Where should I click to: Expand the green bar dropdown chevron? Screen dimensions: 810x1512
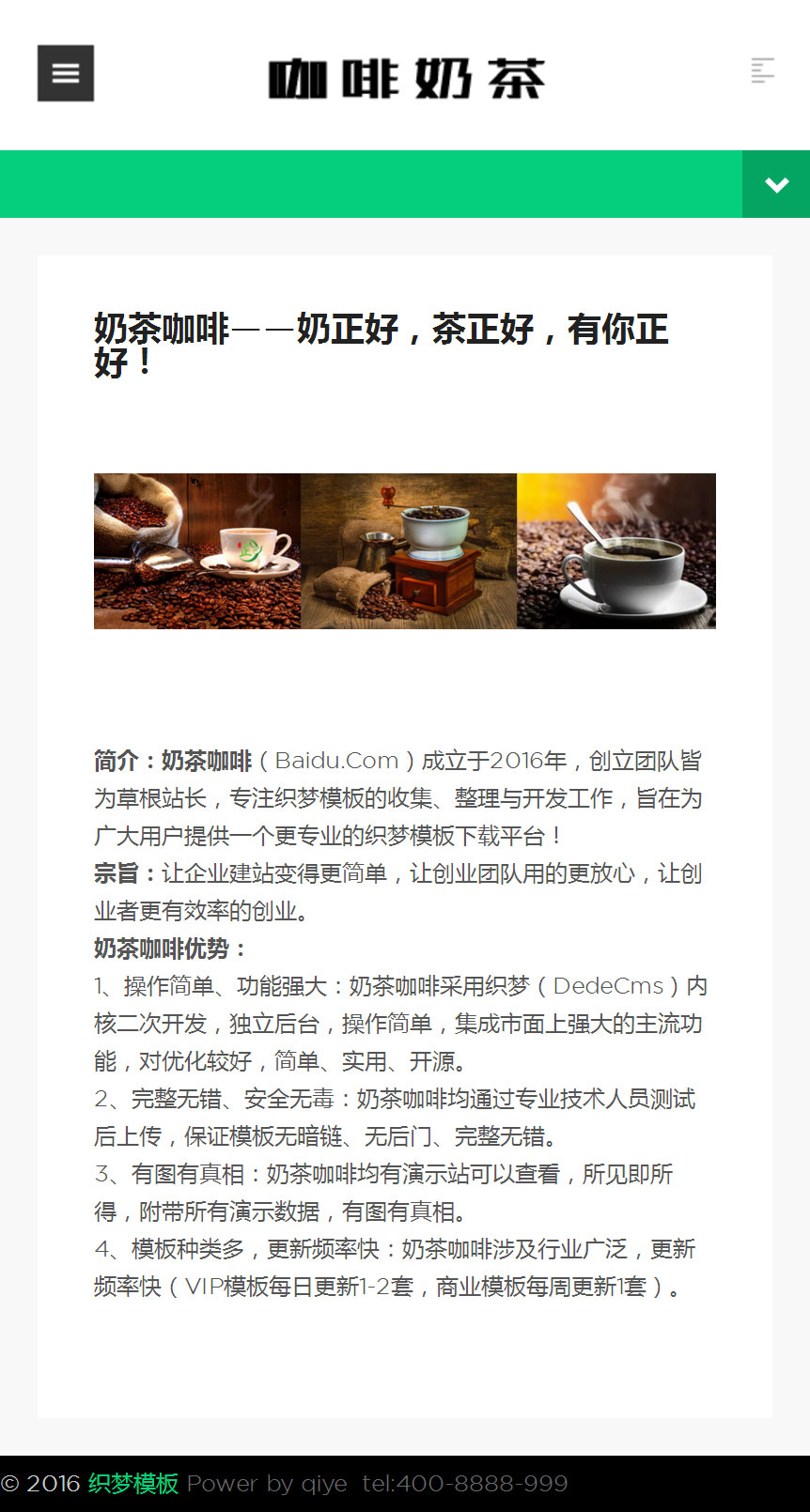pyautogui.click(x=776, y=185)
